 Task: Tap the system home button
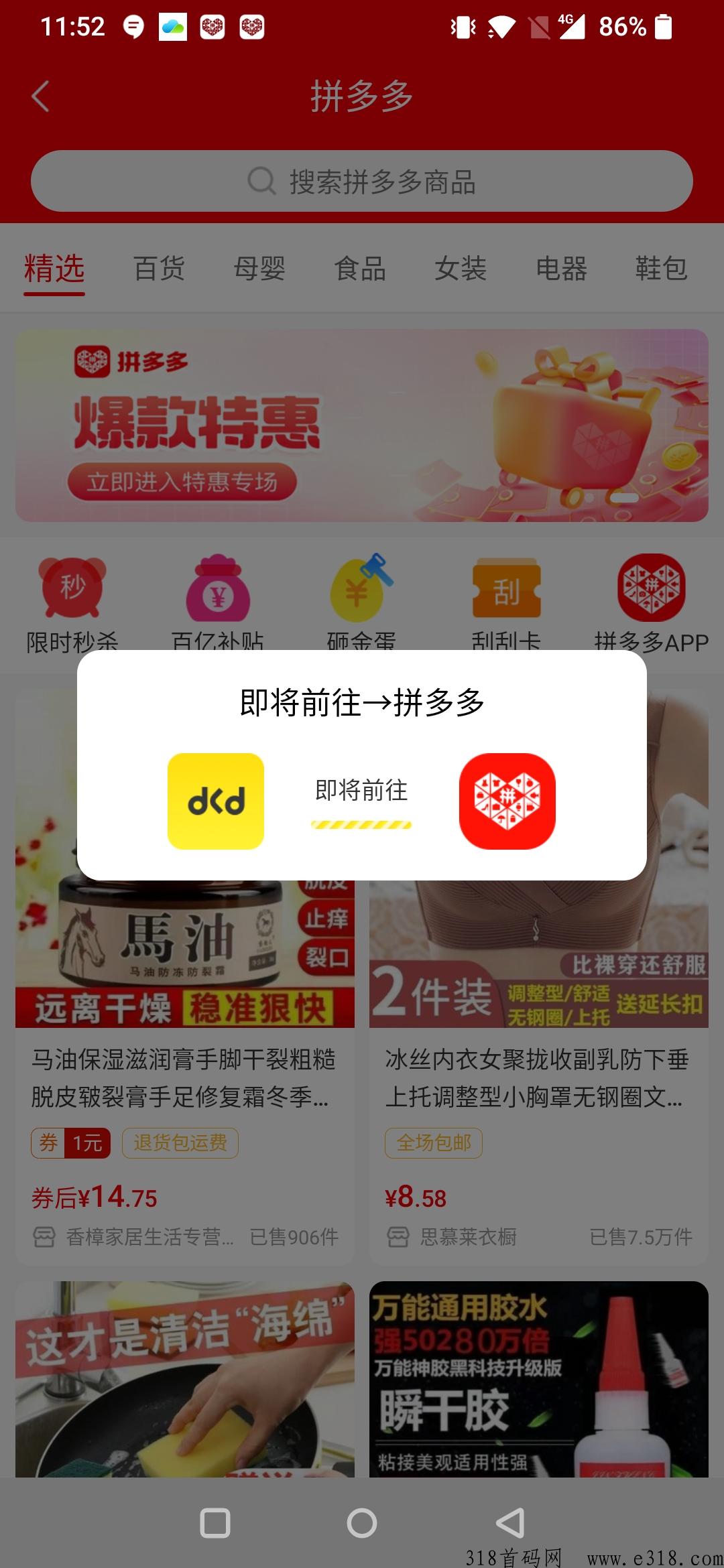[x=362, y=1523]
